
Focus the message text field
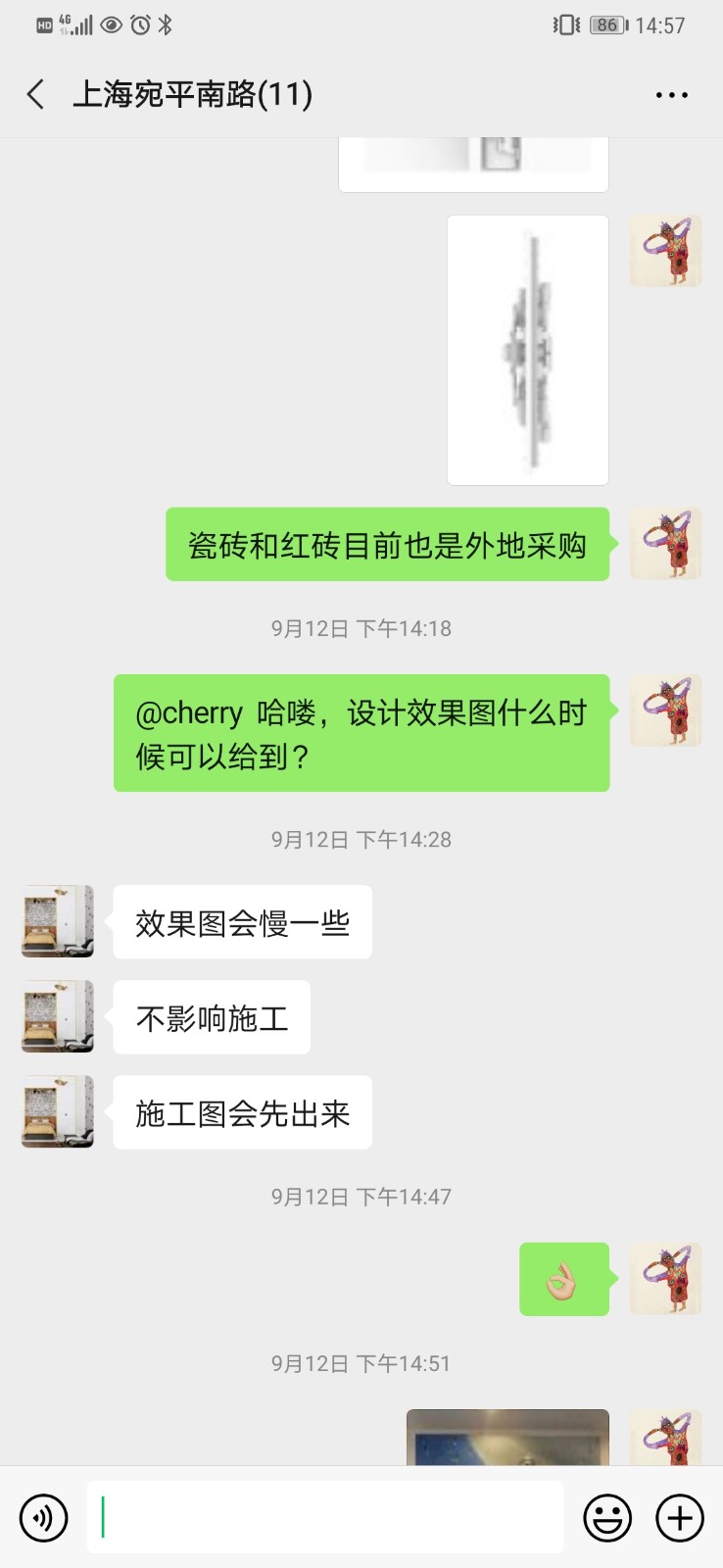[324, 1518]
